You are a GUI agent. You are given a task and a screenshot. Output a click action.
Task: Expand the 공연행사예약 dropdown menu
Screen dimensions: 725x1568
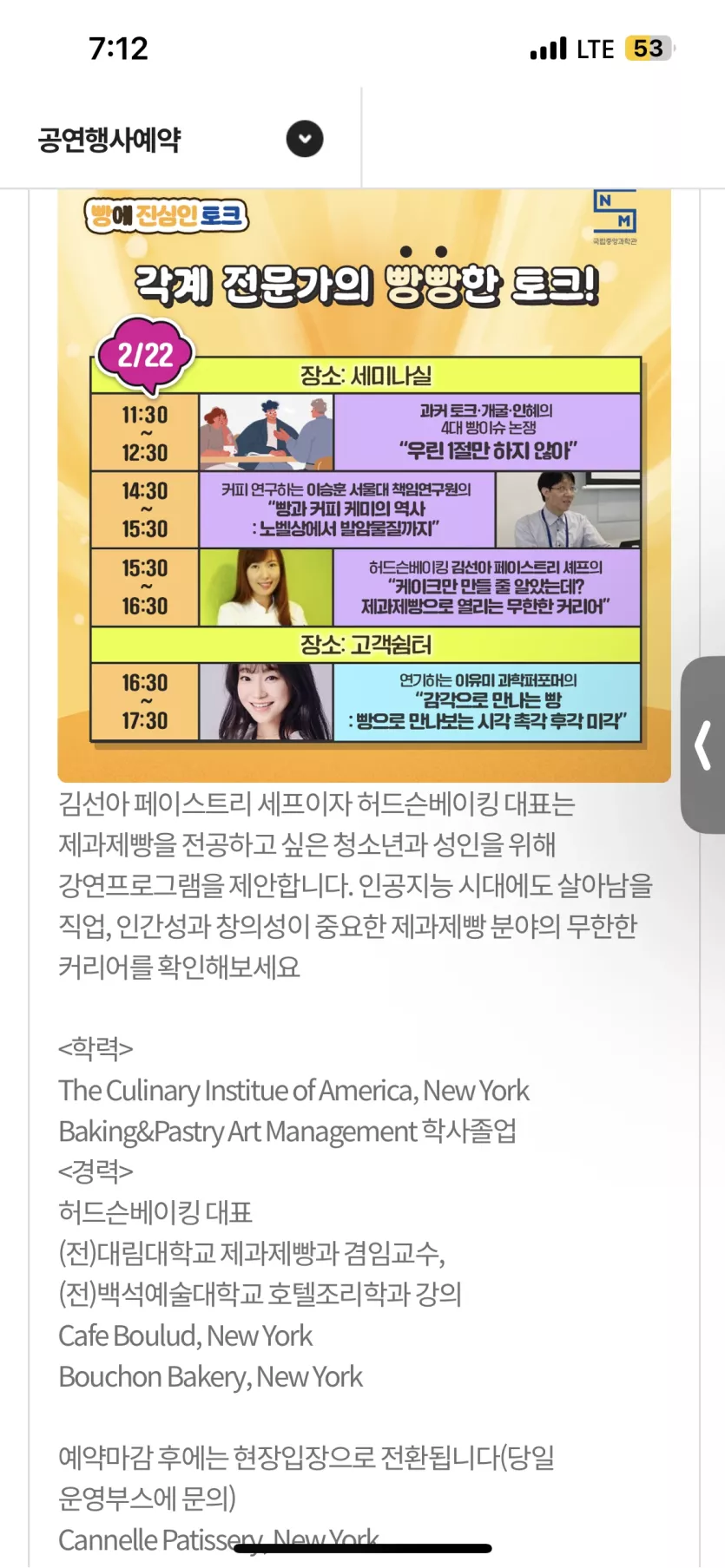305,139
